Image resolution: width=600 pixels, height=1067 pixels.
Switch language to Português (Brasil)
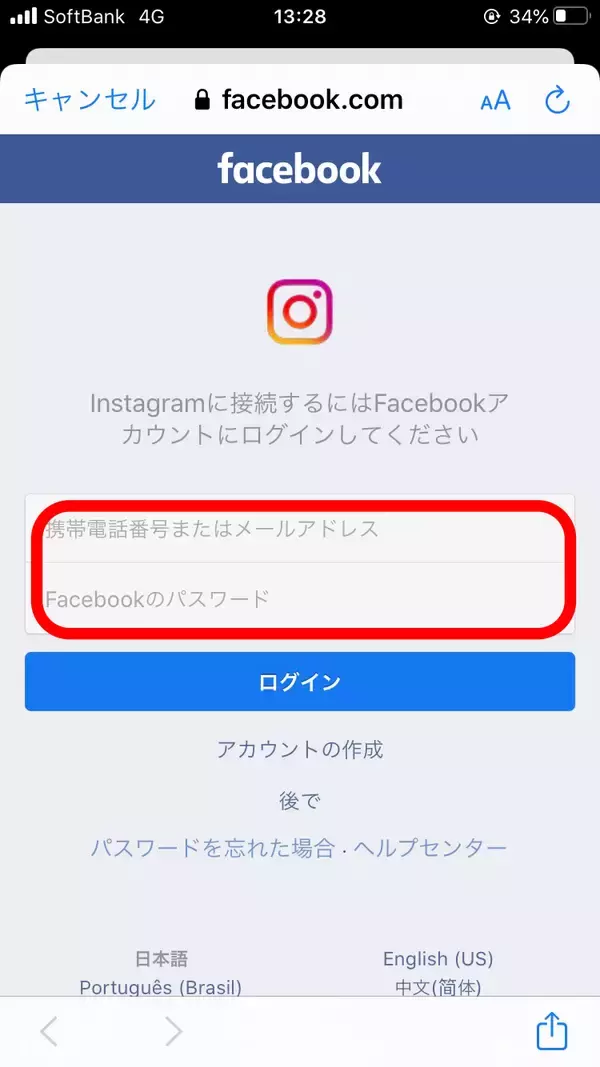pyautogui.click(x=161, y=986)
